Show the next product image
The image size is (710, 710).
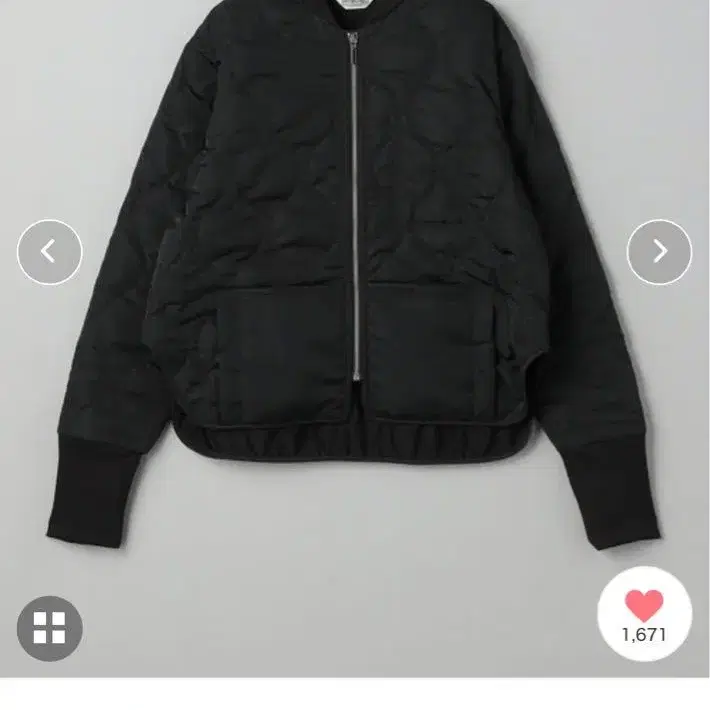659,252
